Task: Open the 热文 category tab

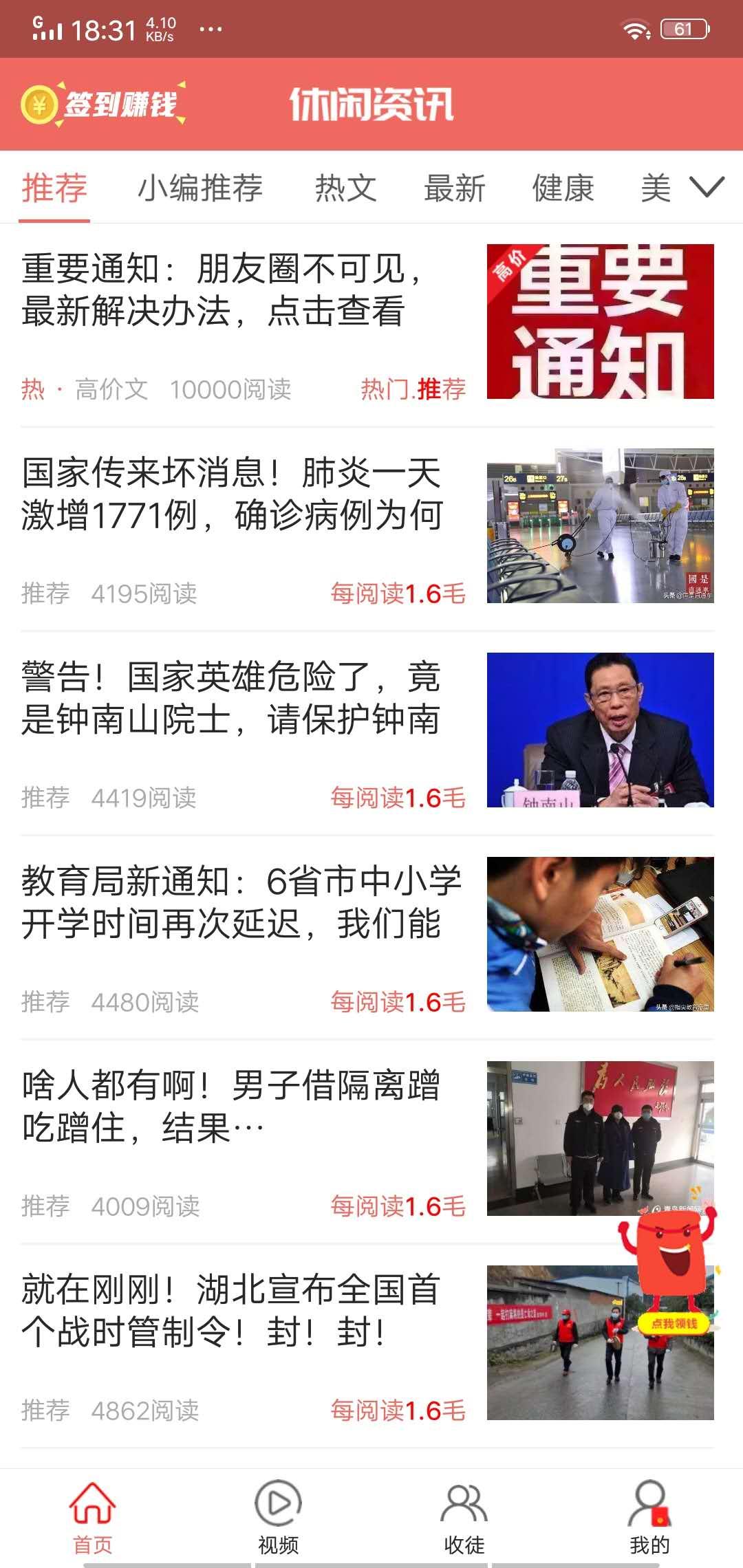Action: click(x=345, y=187)
